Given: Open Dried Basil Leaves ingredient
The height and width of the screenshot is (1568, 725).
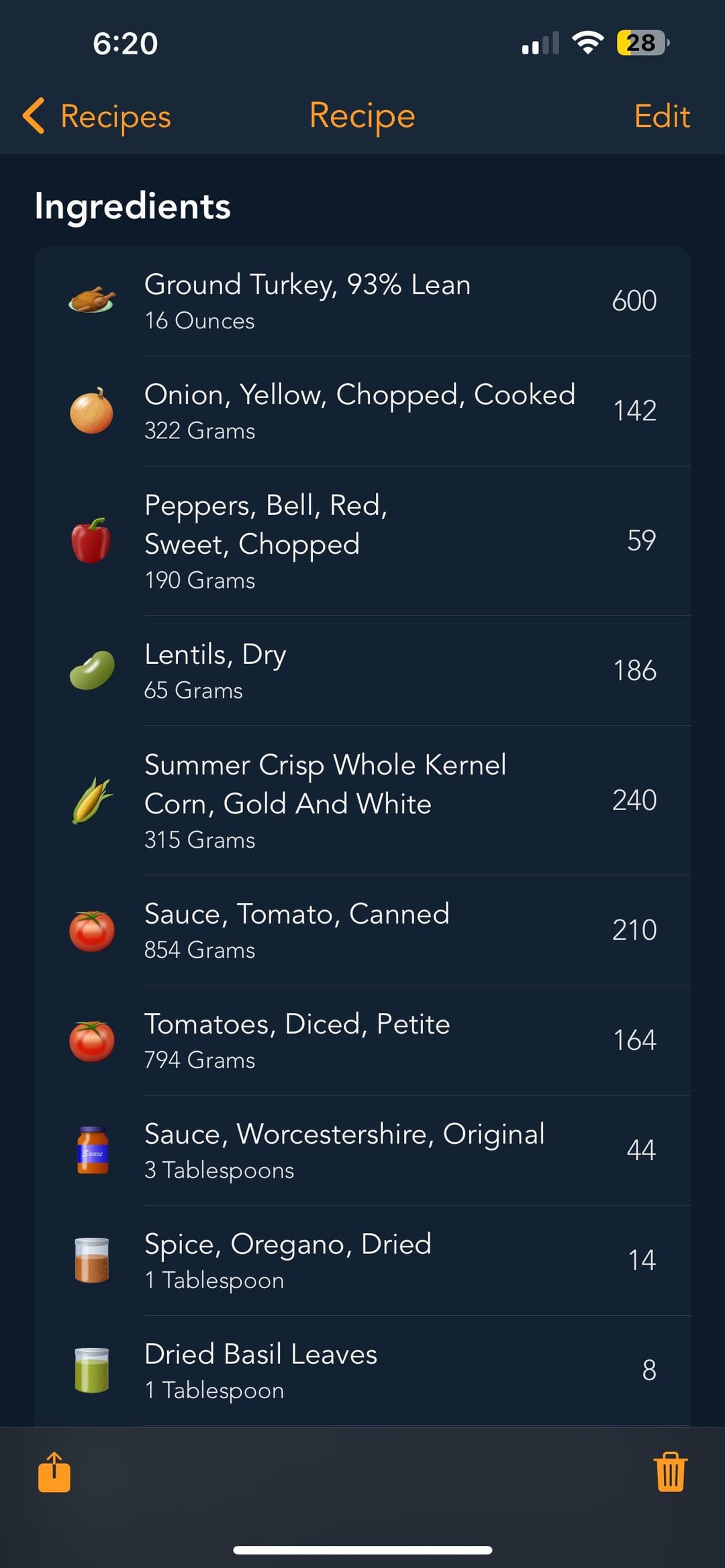Looking at the screenshot, I should (x=362, y=1371).
